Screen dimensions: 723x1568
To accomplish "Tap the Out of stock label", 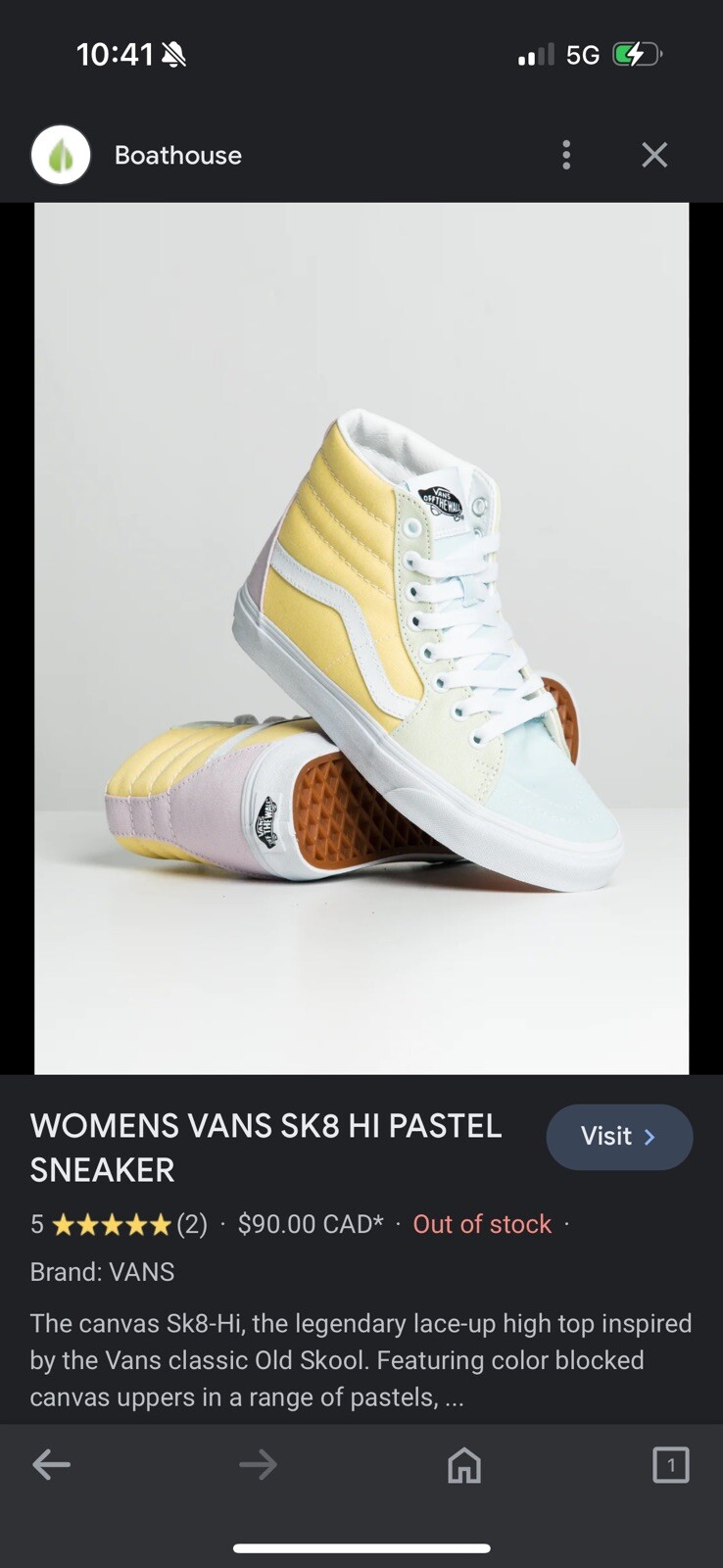I will tap(482, 1224).
